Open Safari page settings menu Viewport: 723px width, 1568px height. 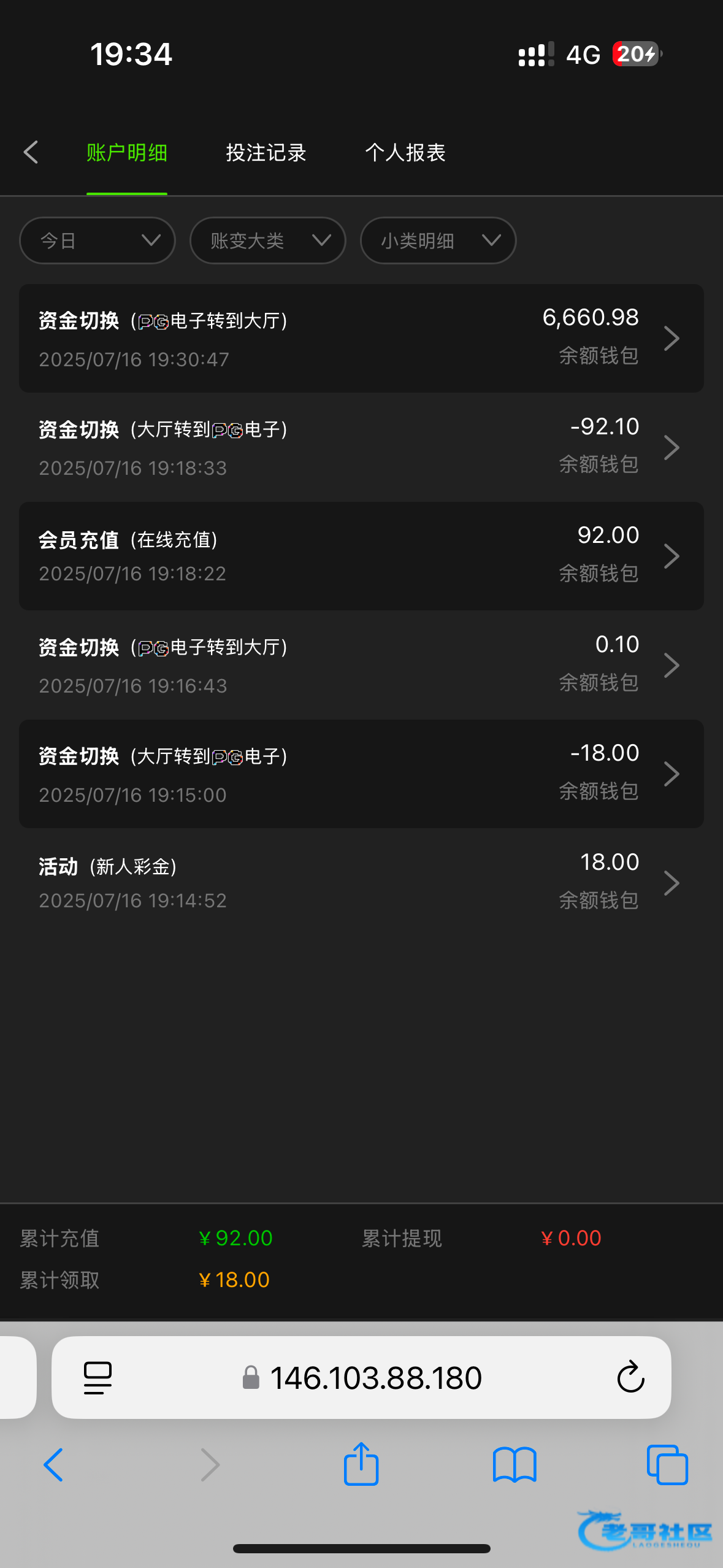98,1377
